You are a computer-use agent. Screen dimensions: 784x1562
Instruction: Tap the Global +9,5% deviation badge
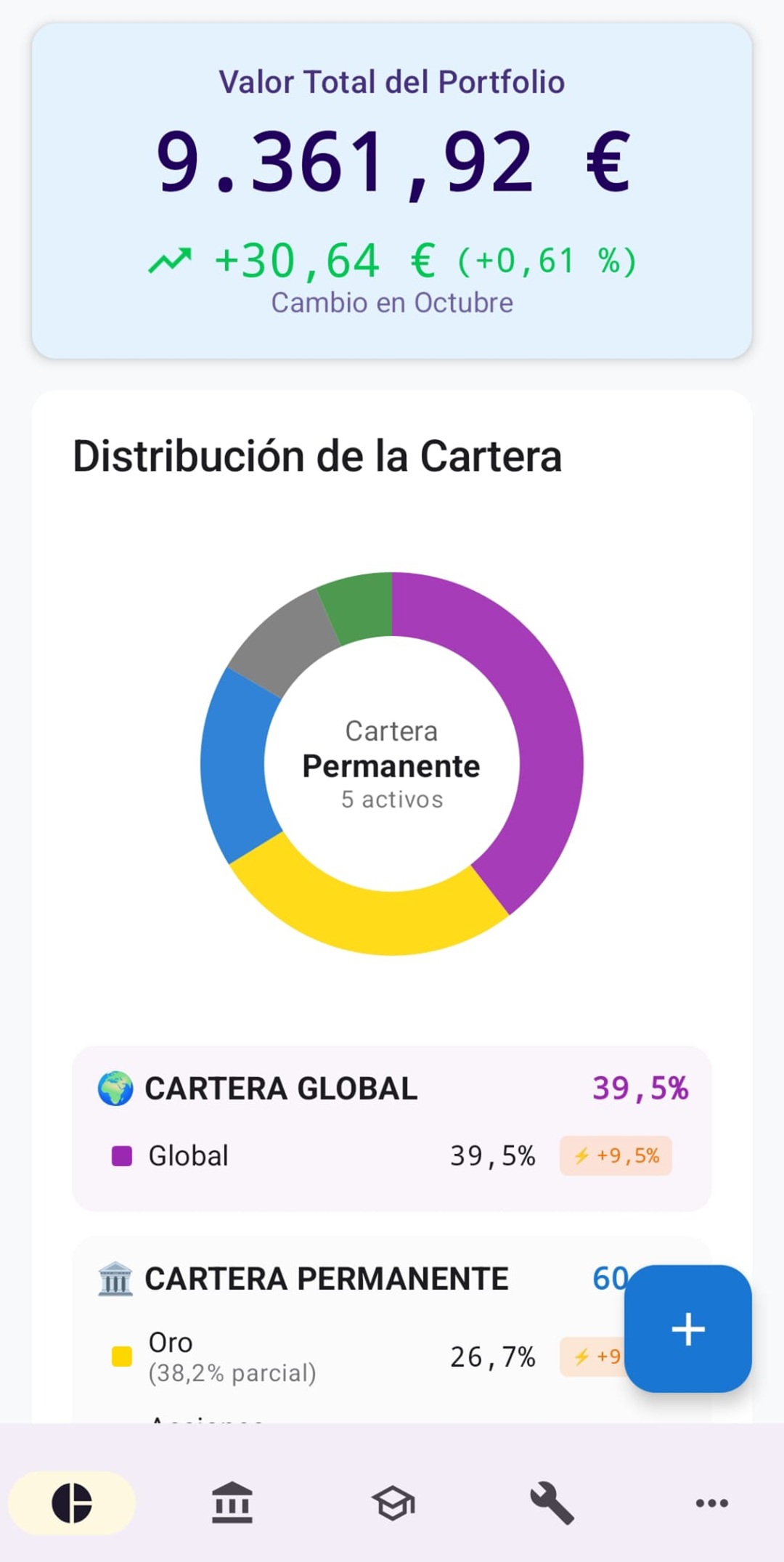616,1155
